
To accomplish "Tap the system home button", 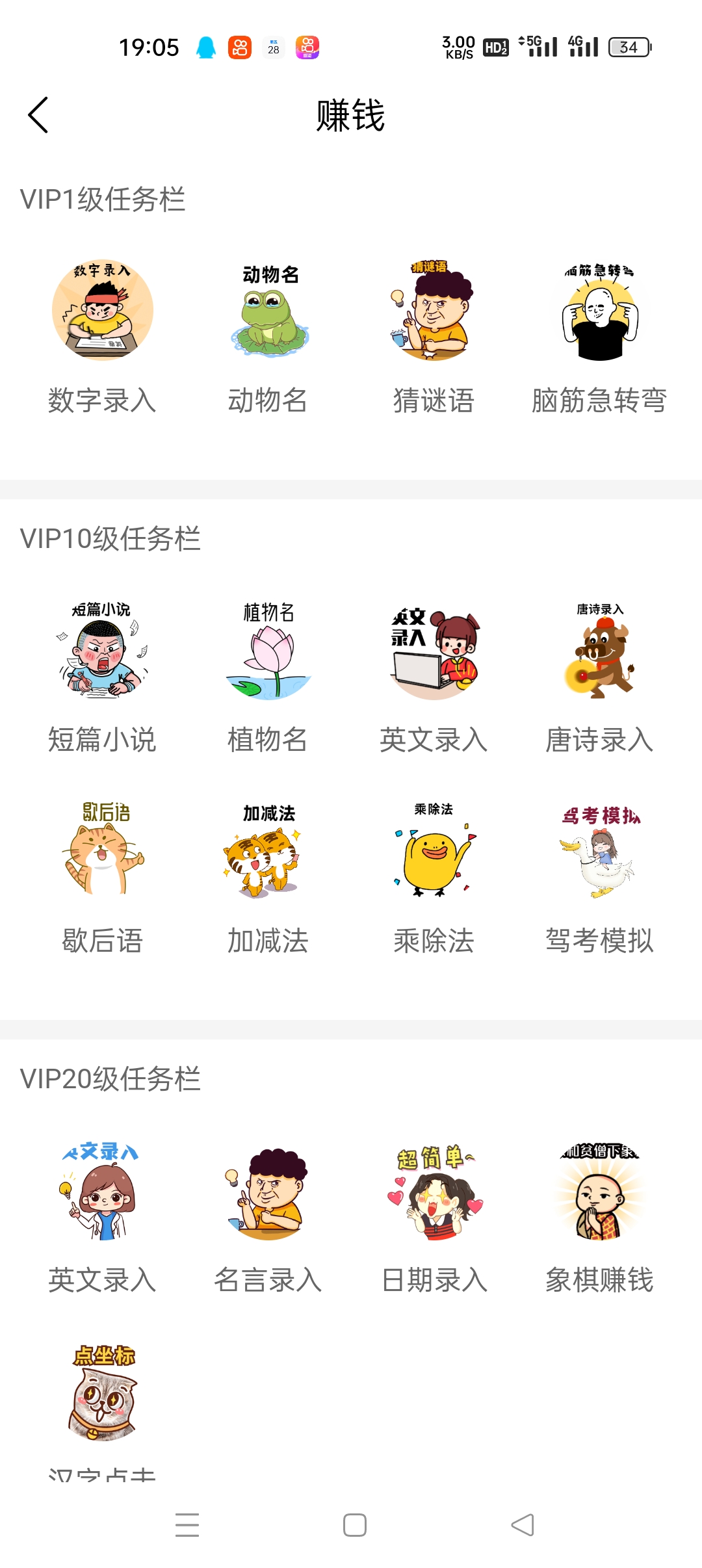I will pos(354,1525).
